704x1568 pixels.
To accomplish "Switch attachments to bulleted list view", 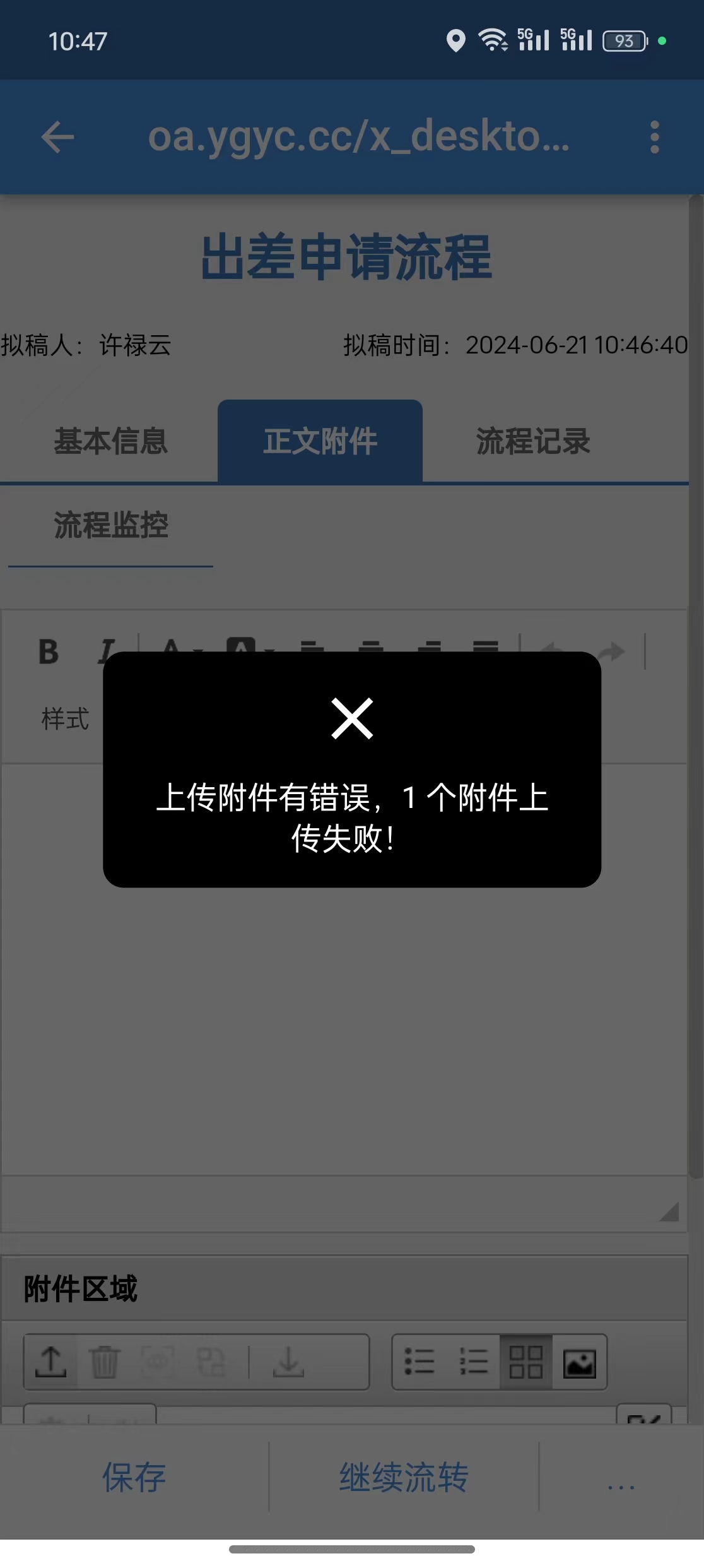I will click(419, 1362).
